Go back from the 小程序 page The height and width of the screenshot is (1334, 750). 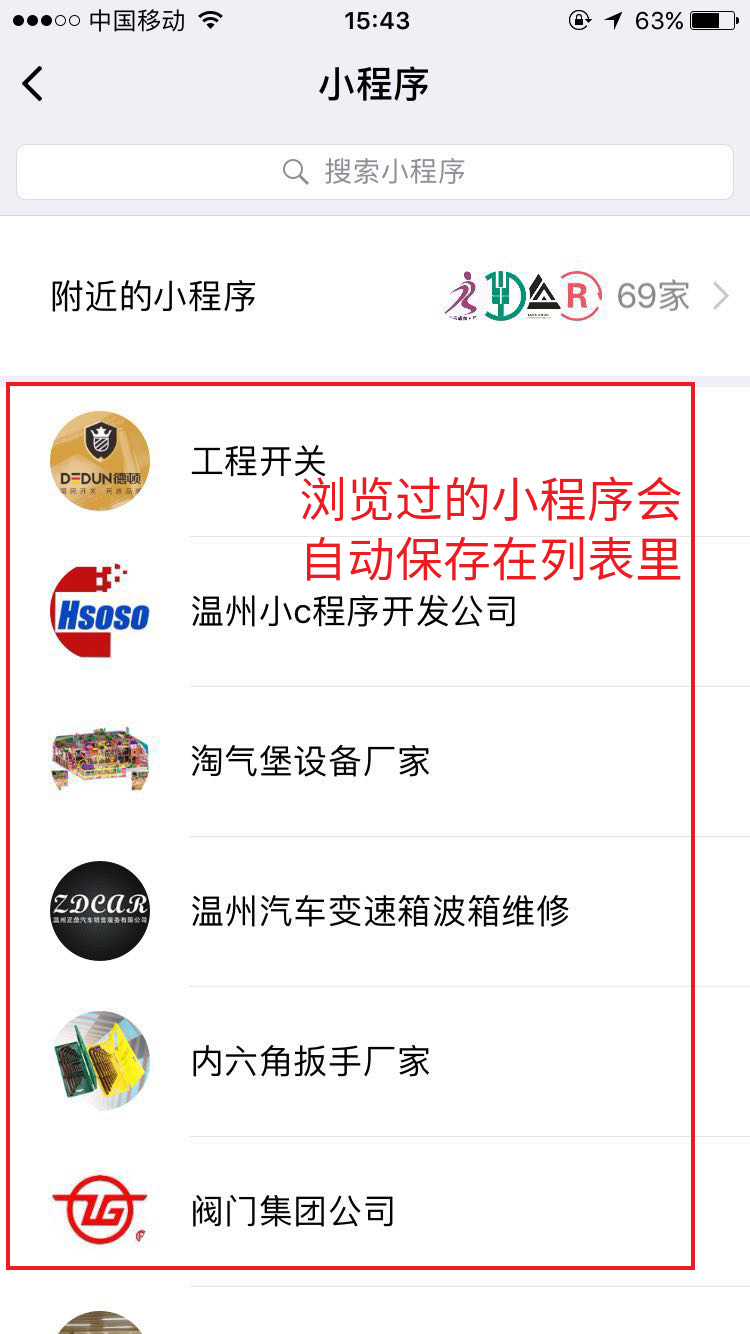click(33, 84)
